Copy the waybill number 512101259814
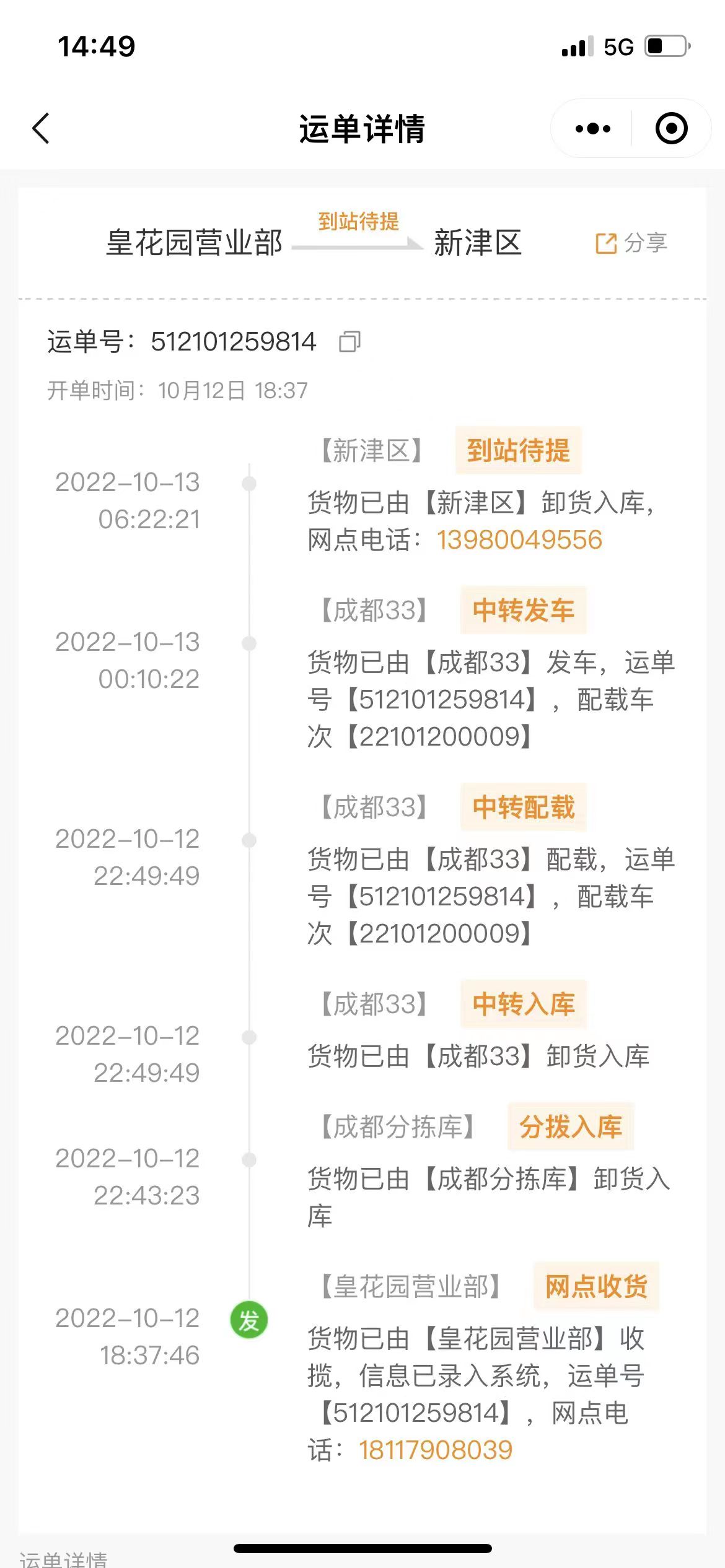Image resolution: width=725 pixels, height=1568 pixels. pyautogui.click(x=350, y=341)
